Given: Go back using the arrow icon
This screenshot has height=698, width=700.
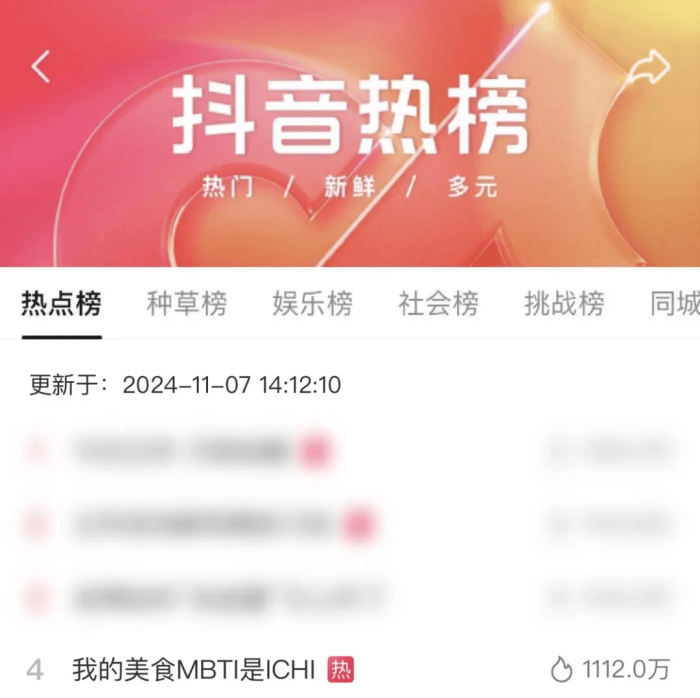Looking at the screenshot, I should 40,67.
